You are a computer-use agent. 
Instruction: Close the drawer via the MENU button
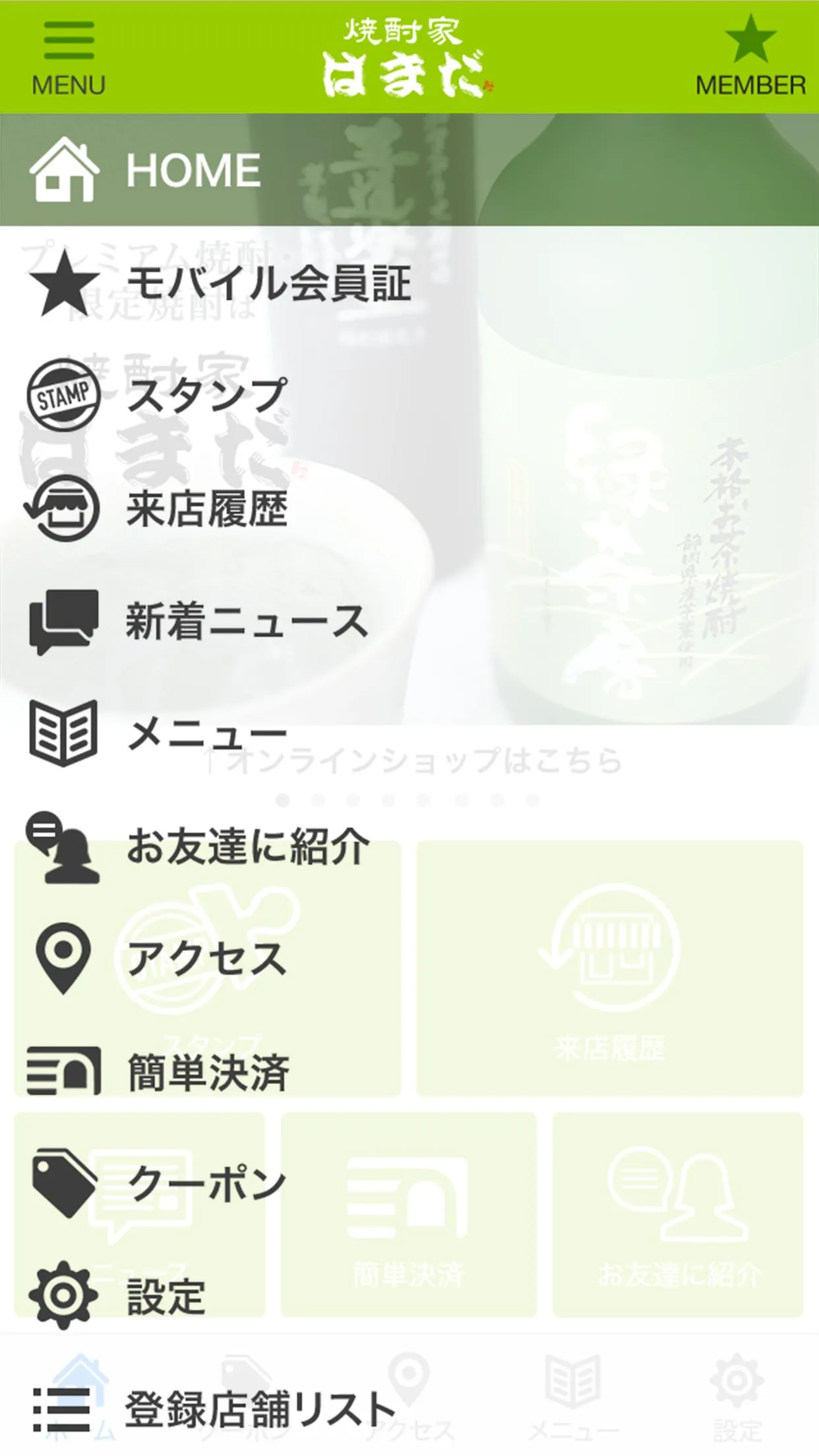click(x=69, y=58)
